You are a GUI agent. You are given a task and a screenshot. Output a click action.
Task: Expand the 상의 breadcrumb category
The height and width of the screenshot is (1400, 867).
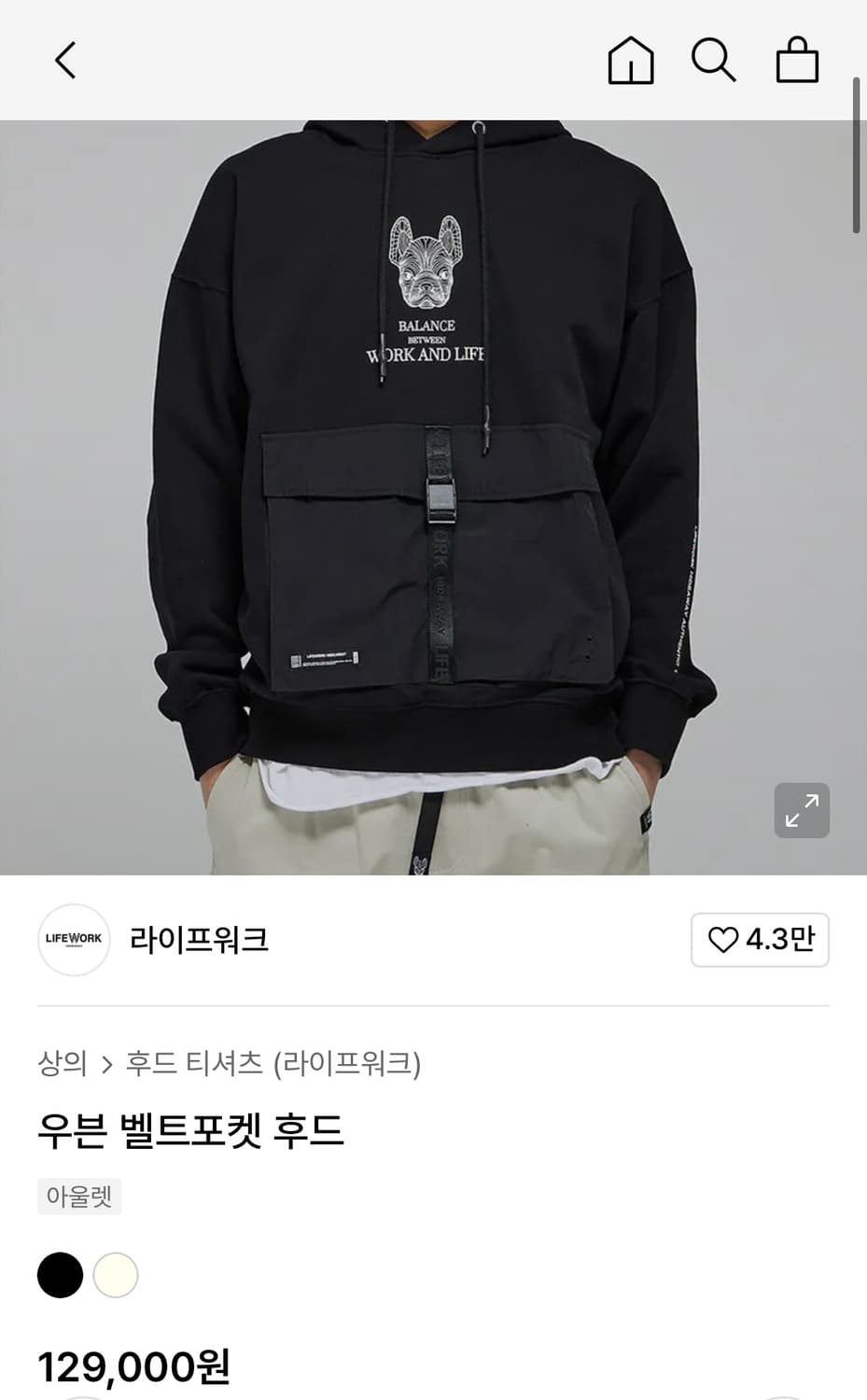[62, 1062]
